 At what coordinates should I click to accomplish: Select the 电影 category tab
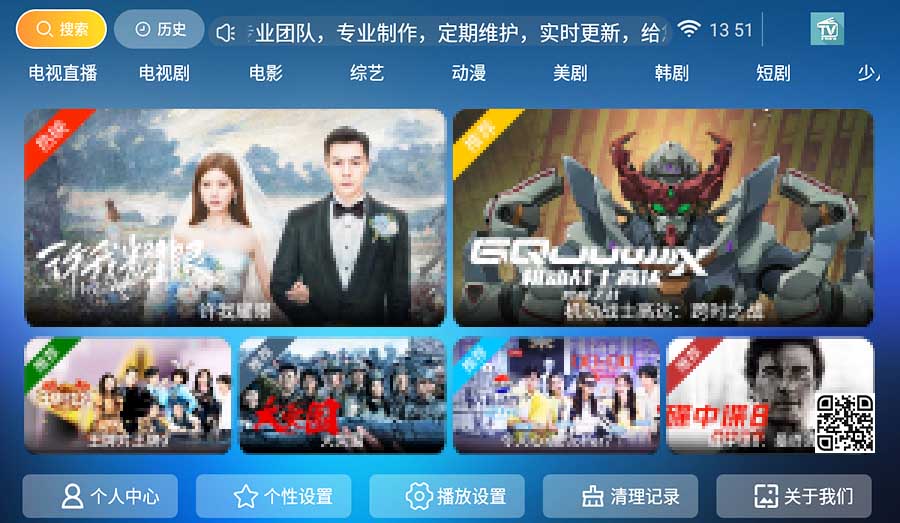pyautogui.click(x=266, y=73)
